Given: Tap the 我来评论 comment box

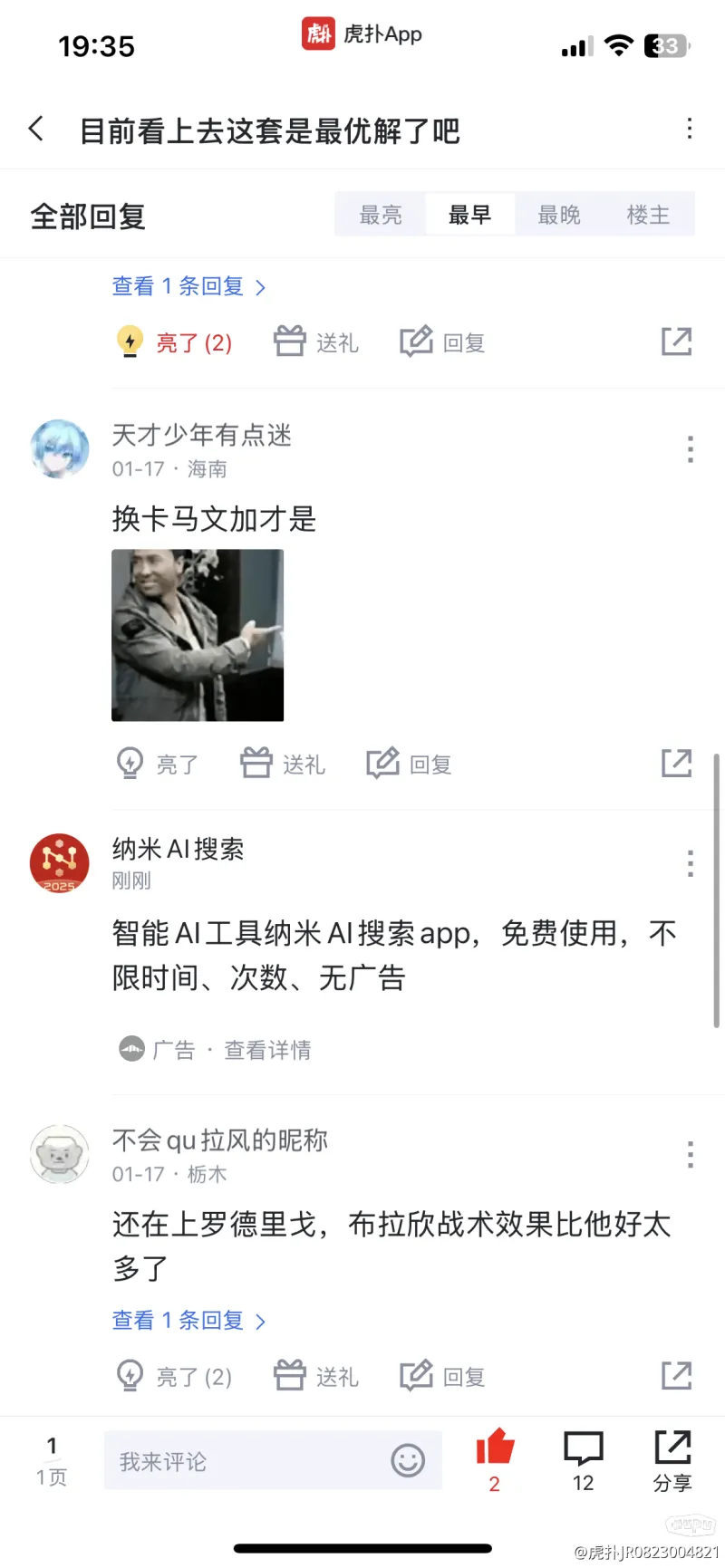Looking at the screenshot, I should pyautogui.click(x=245, y=1460).
